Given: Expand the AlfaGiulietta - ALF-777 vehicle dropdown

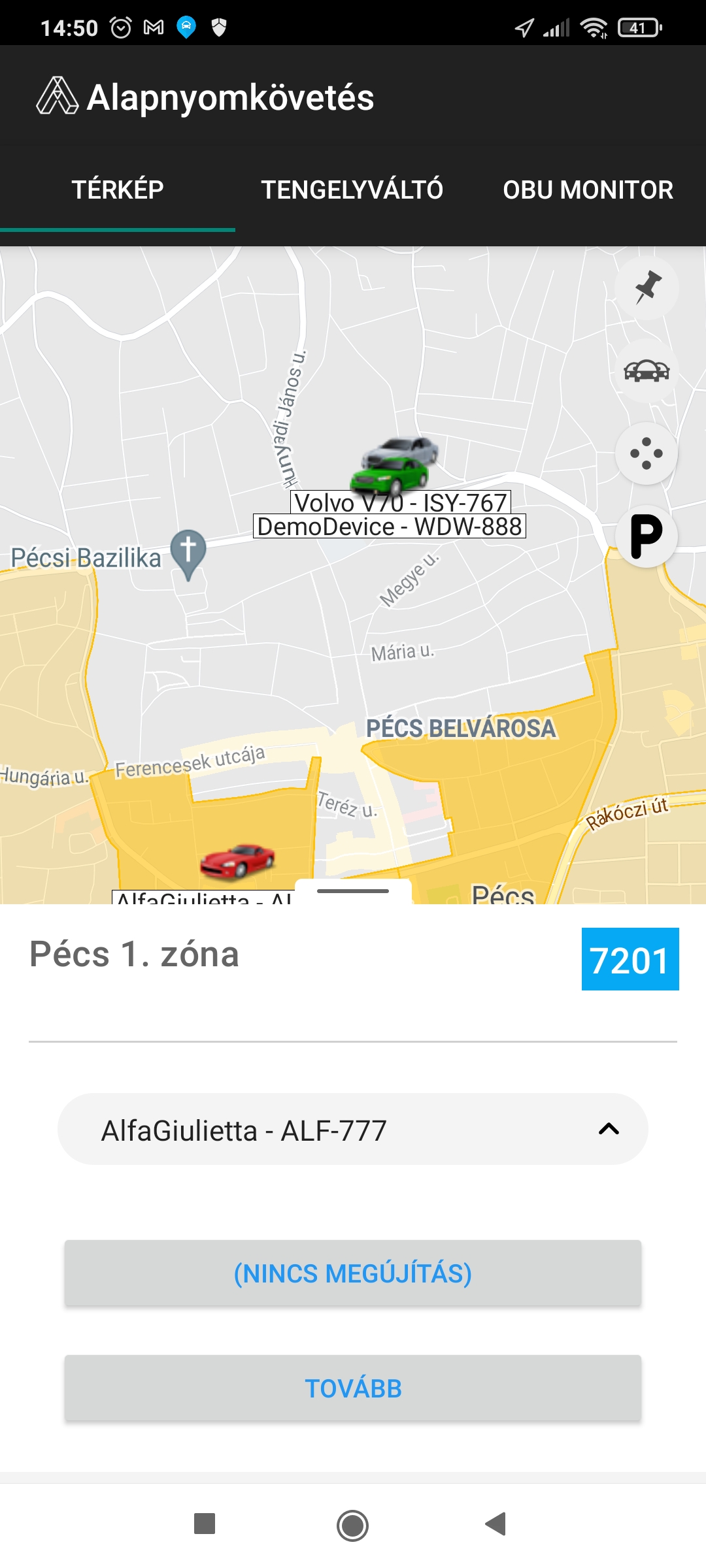Looking at the screenshot, I should [353, 1130].
